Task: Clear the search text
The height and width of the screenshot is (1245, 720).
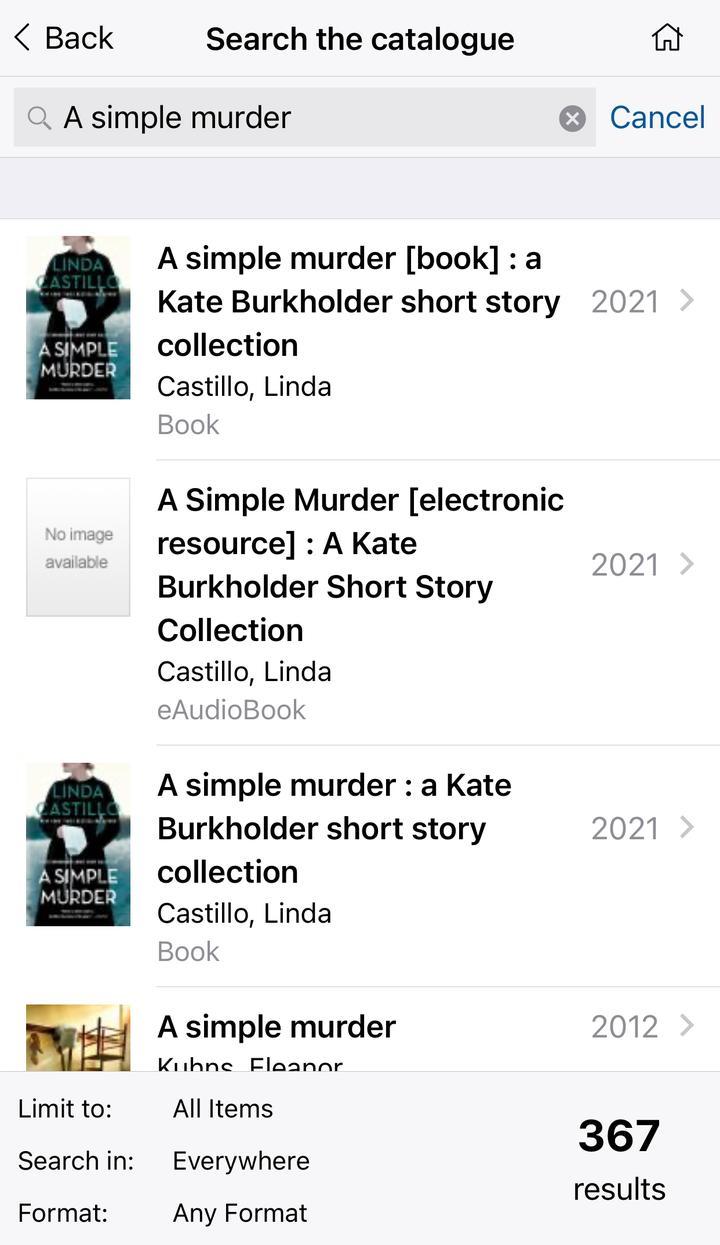Action: [572, 119]
